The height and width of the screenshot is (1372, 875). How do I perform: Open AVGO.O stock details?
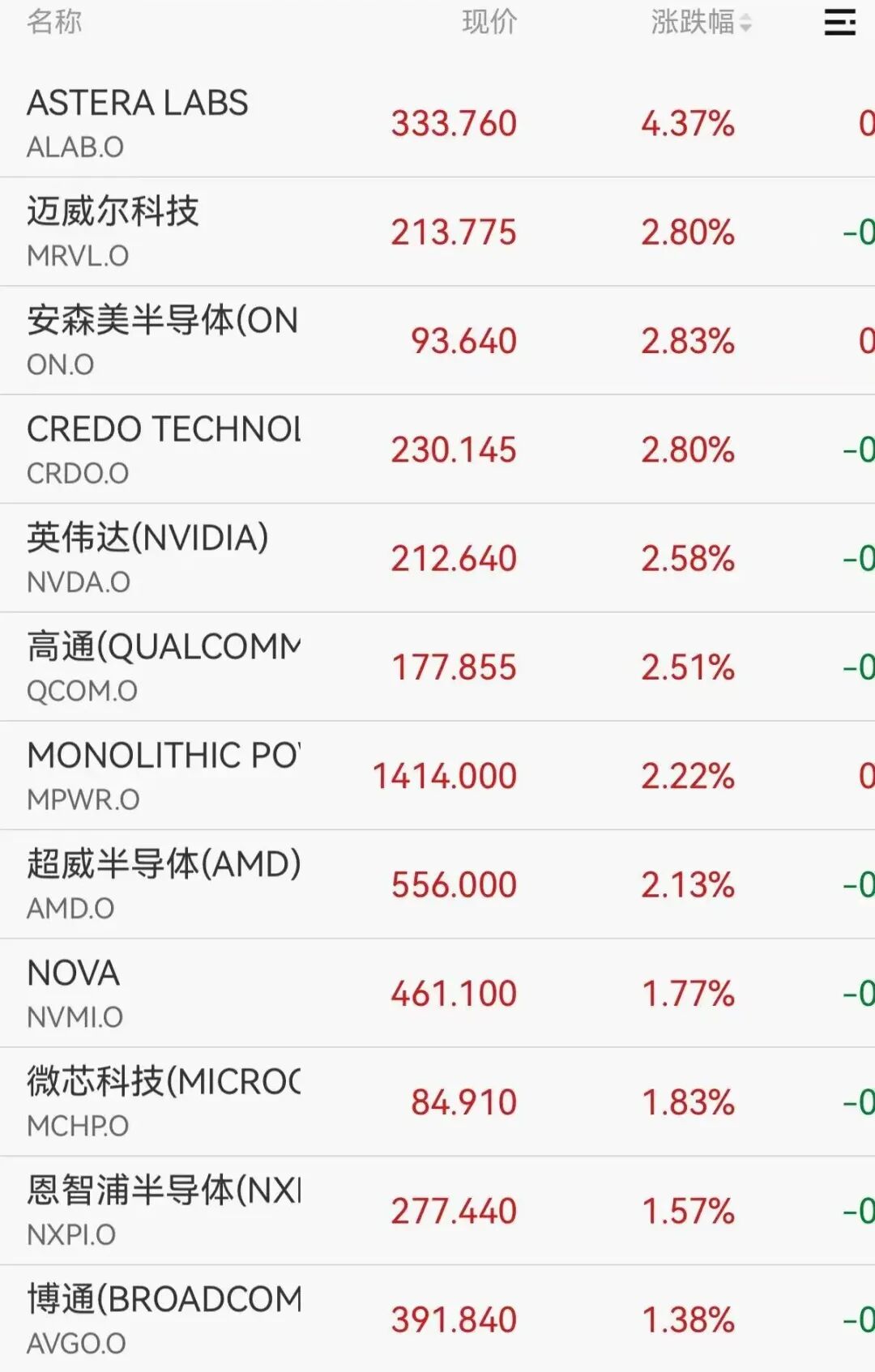click(x=437, y=1319)
